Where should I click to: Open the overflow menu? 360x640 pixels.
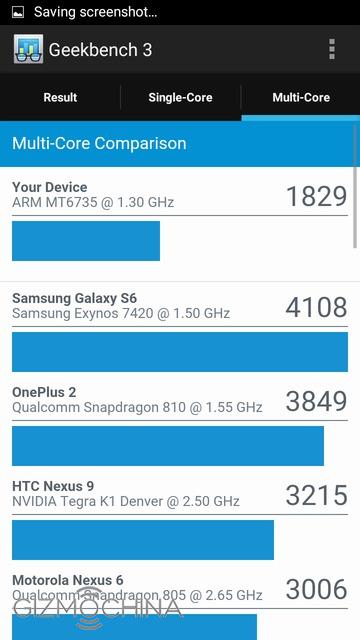click(x=332, y=49)
